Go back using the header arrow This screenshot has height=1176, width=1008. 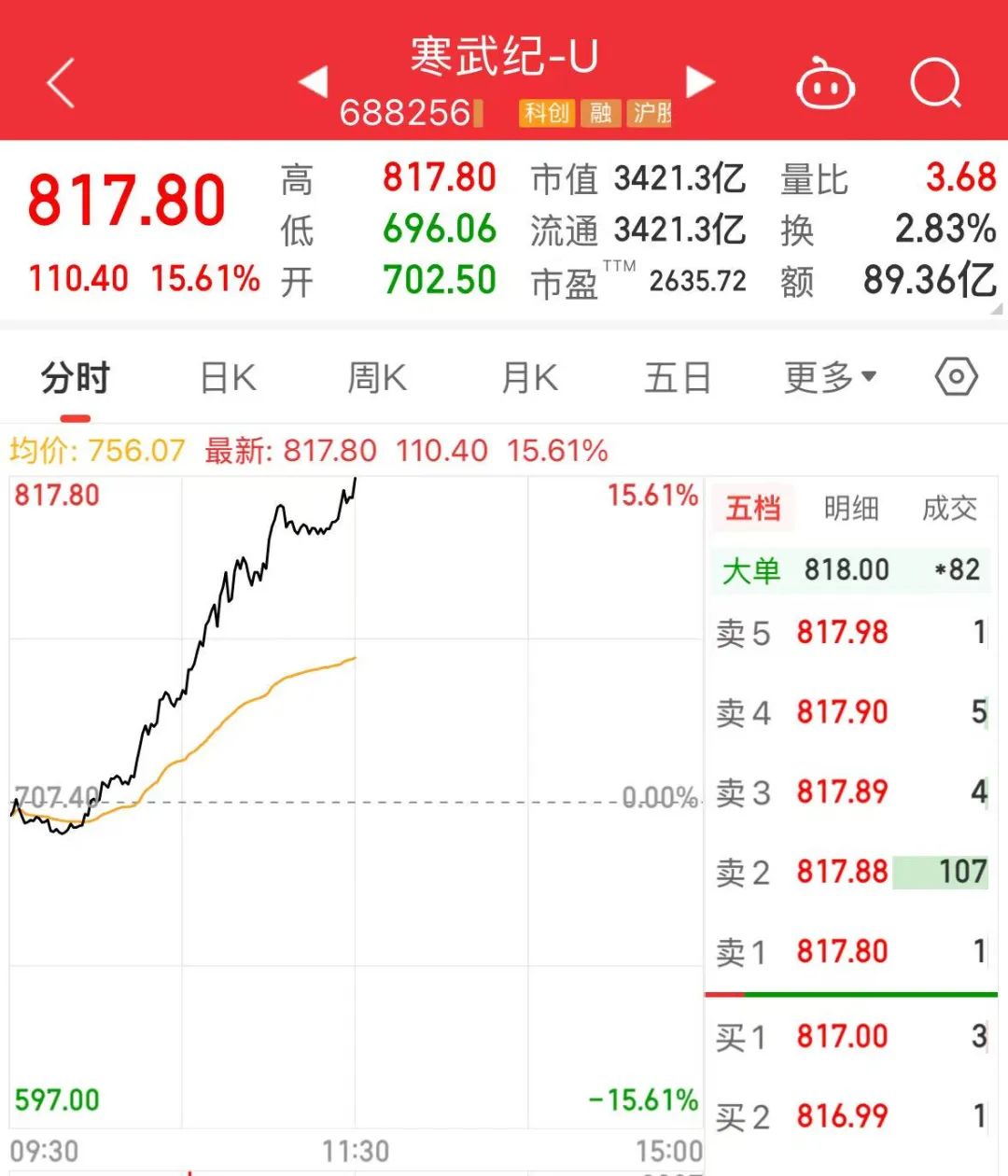pyautogui.click(x=61, y=84)
